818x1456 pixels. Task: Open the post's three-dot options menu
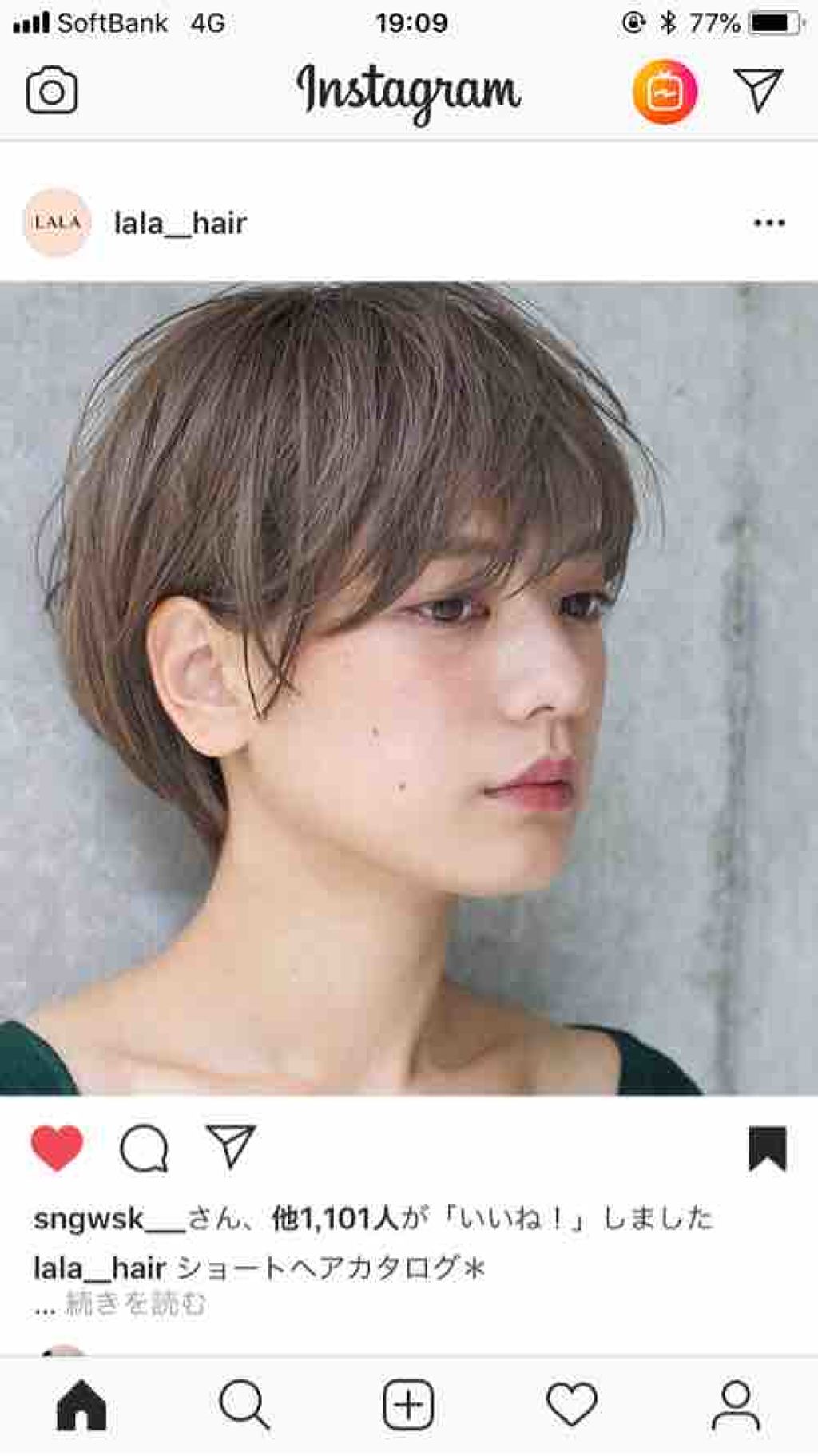[x=769, y=223]
